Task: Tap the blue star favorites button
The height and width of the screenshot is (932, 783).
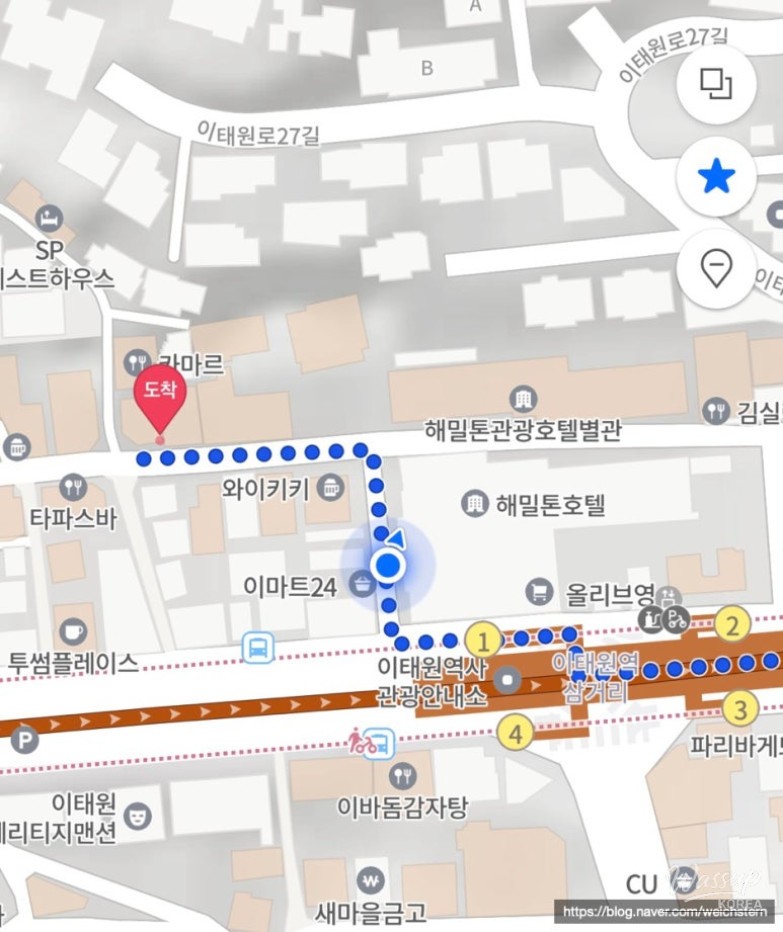Action: coord(716,177)
